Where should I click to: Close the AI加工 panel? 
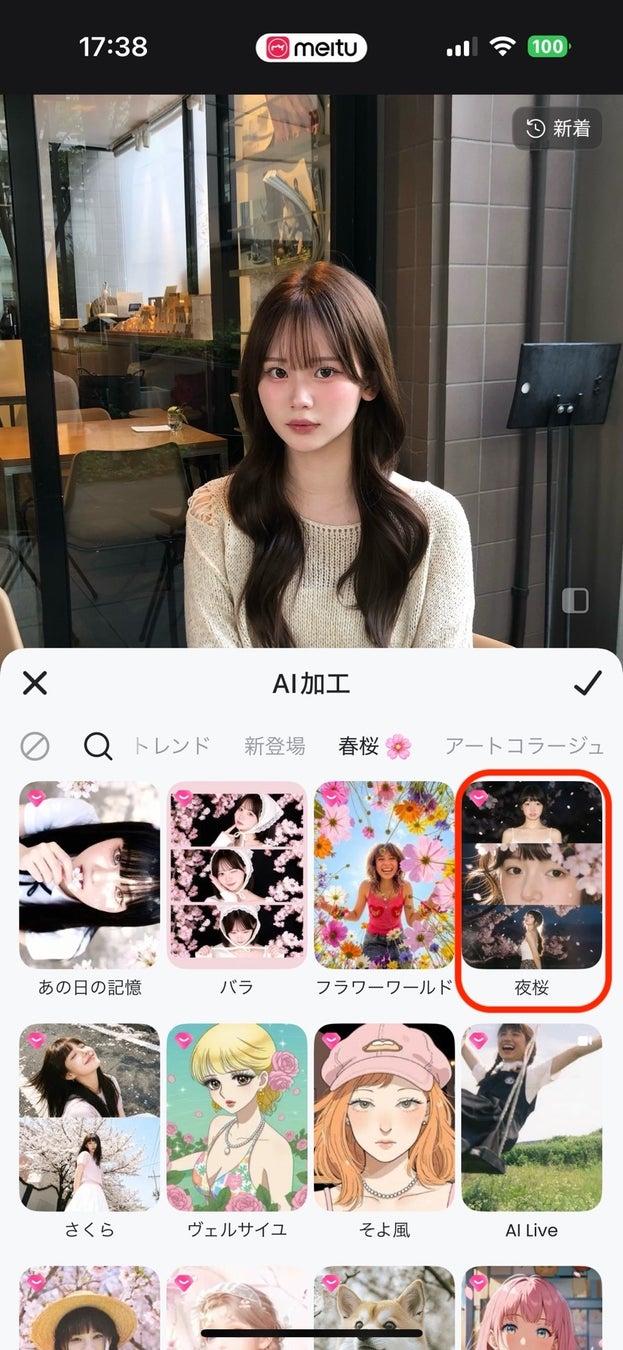tap(35, 683)
